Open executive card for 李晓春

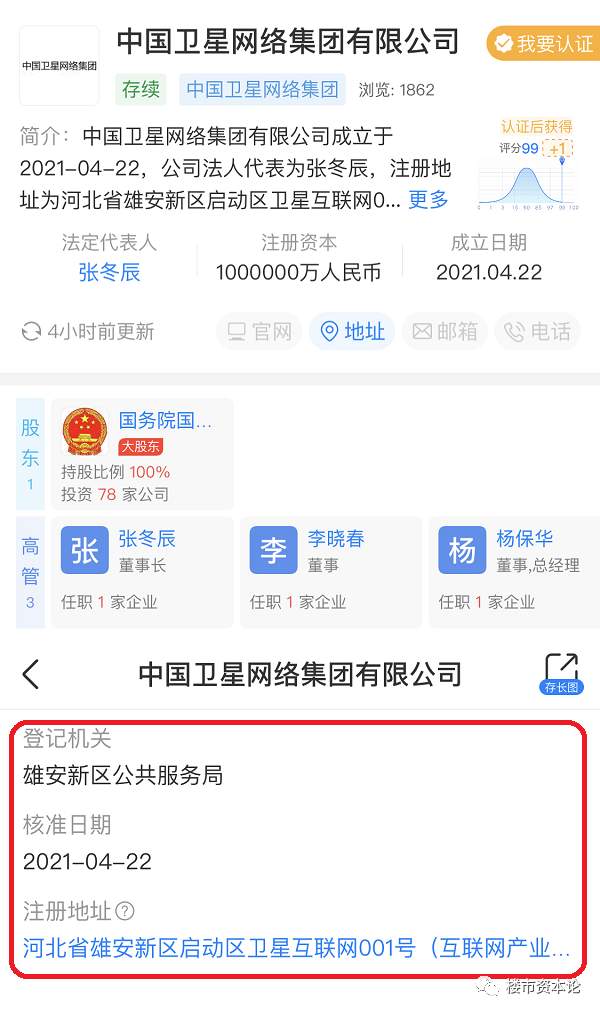[x=334, y=570]
